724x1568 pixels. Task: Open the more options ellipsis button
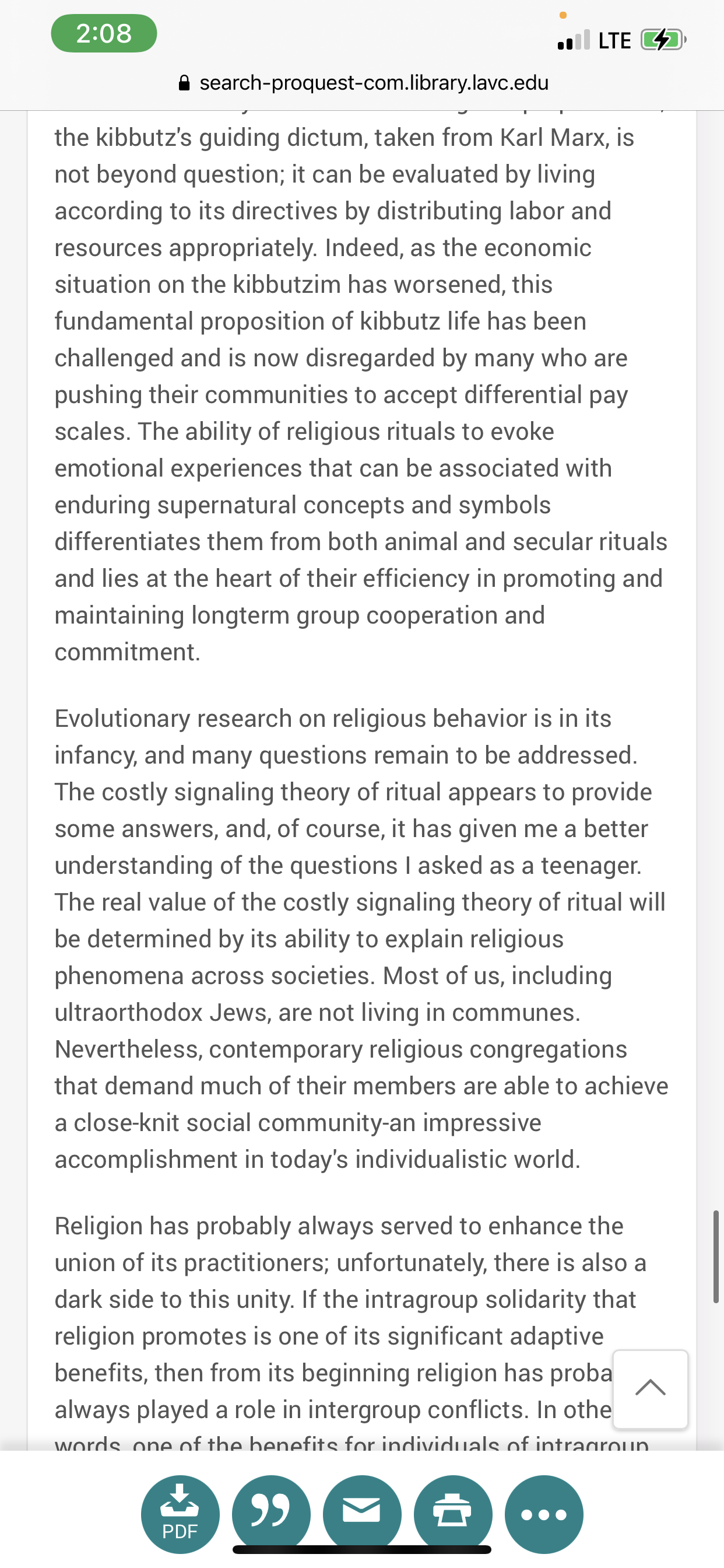click(544, 1514)
